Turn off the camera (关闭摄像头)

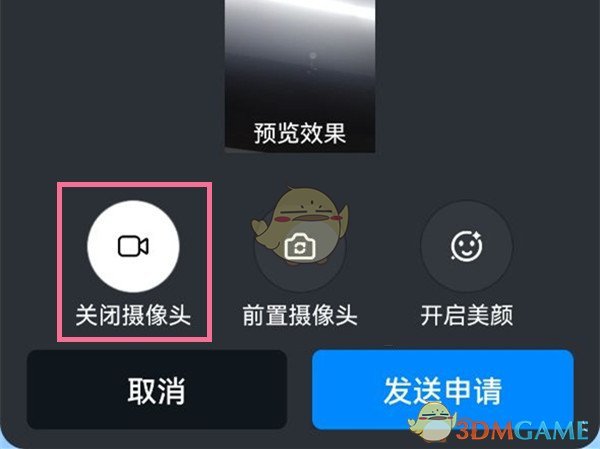click(x=133, y=246)
